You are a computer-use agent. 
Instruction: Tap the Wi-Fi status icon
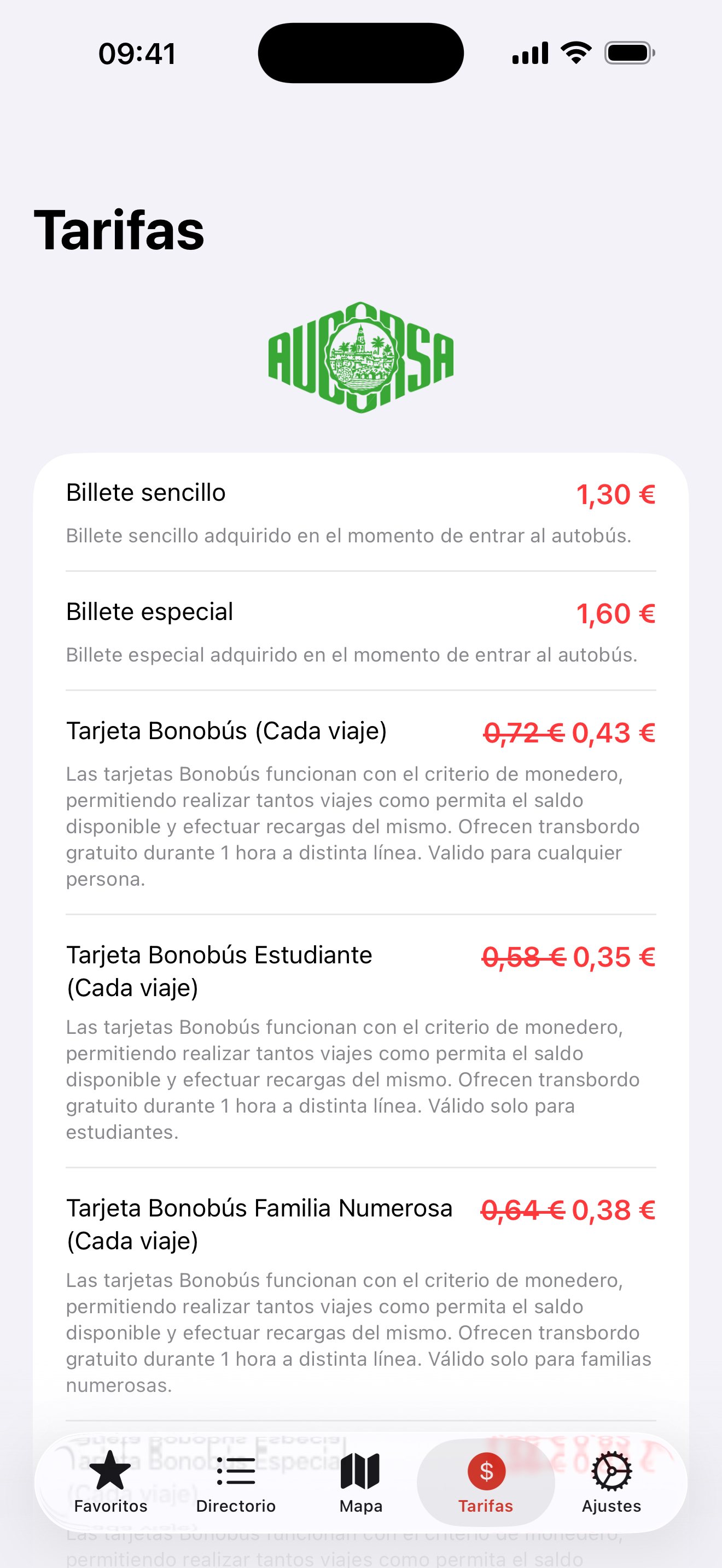coord(575,52)
